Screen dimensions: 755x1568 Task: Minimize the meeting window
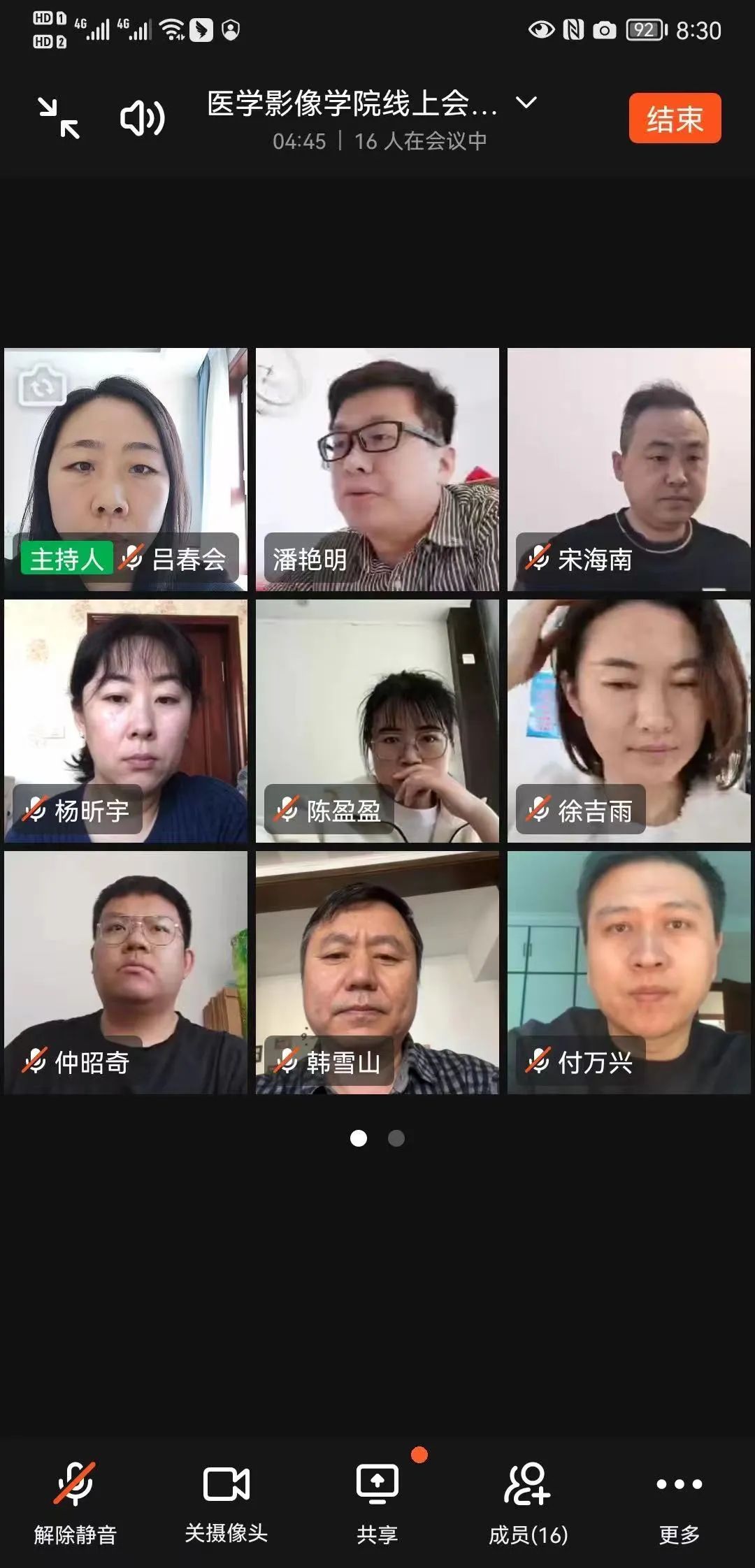click(x=59, y=118)
